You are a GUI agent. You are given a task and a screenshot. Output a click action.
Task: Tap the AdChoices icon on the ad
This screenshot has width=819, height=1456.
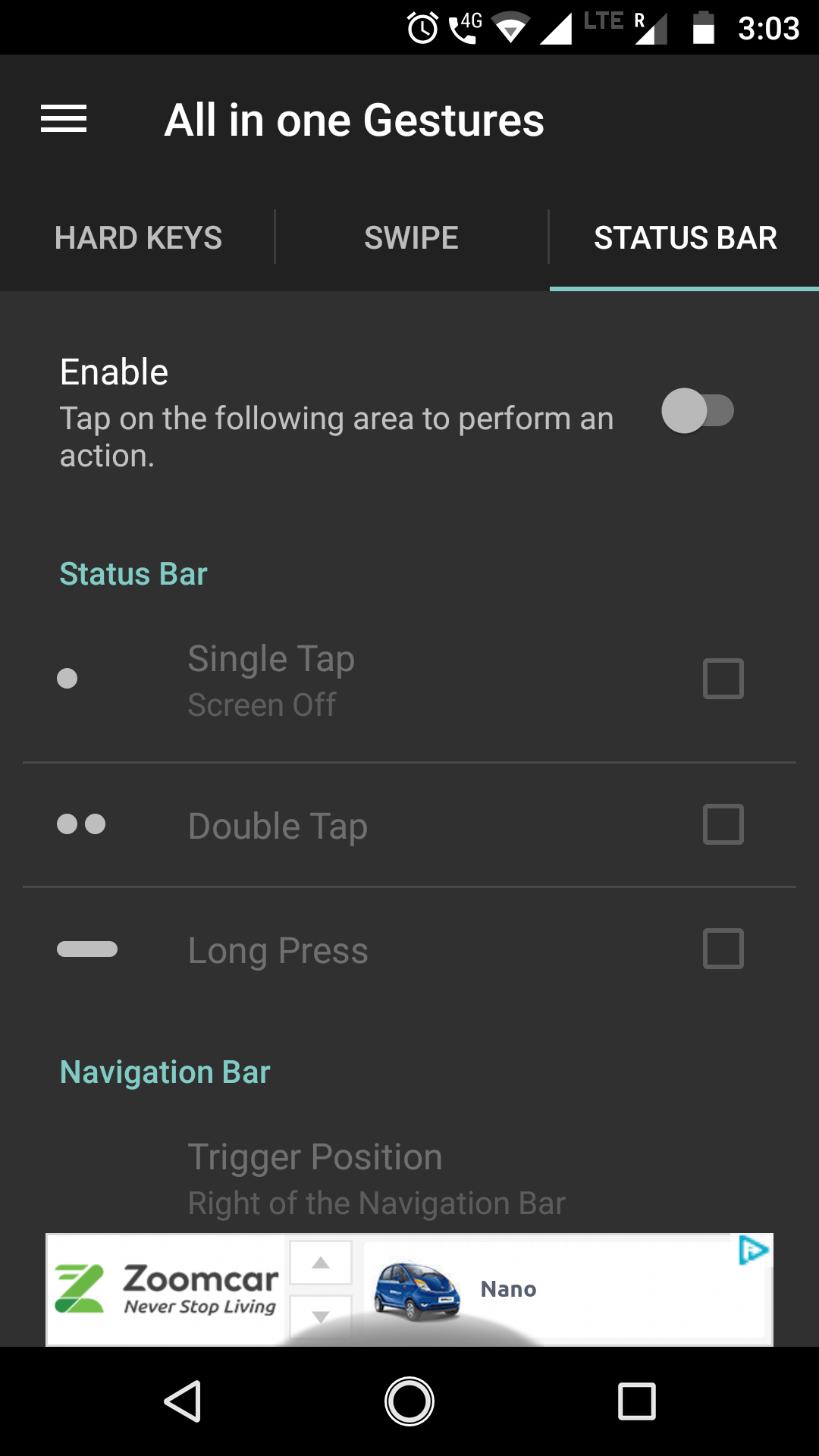coord(753,1250)
